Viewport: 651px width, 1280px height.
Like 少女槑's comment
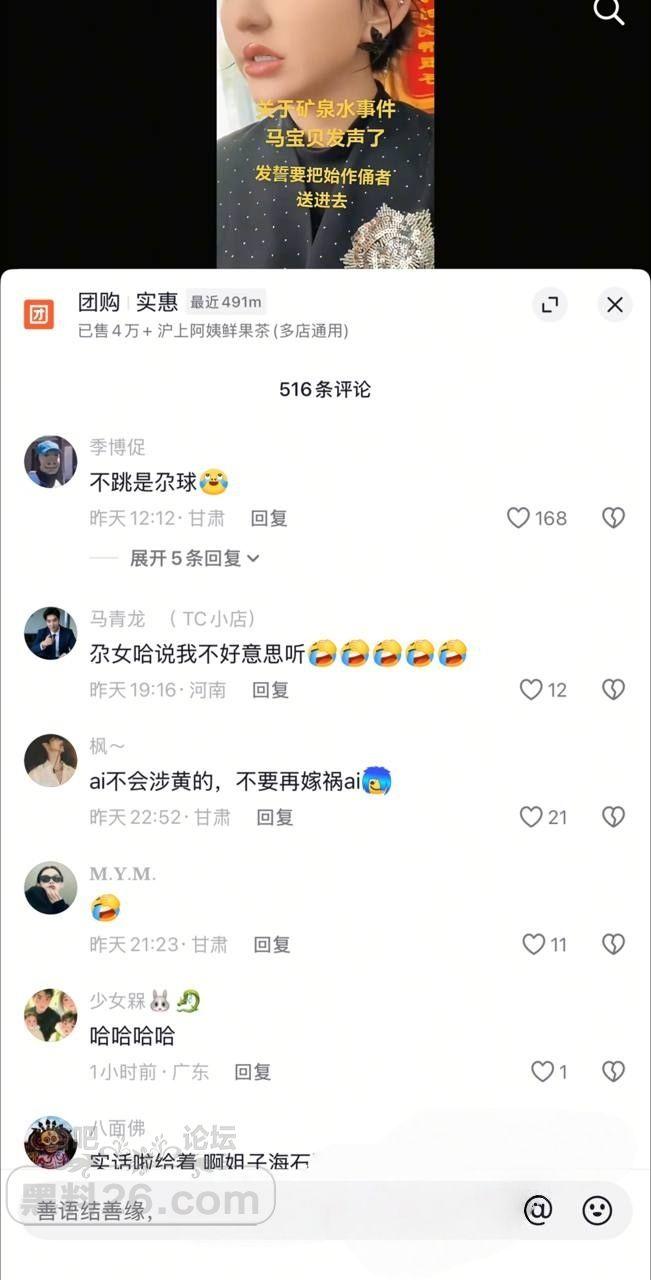click(x=542, y=1072)
